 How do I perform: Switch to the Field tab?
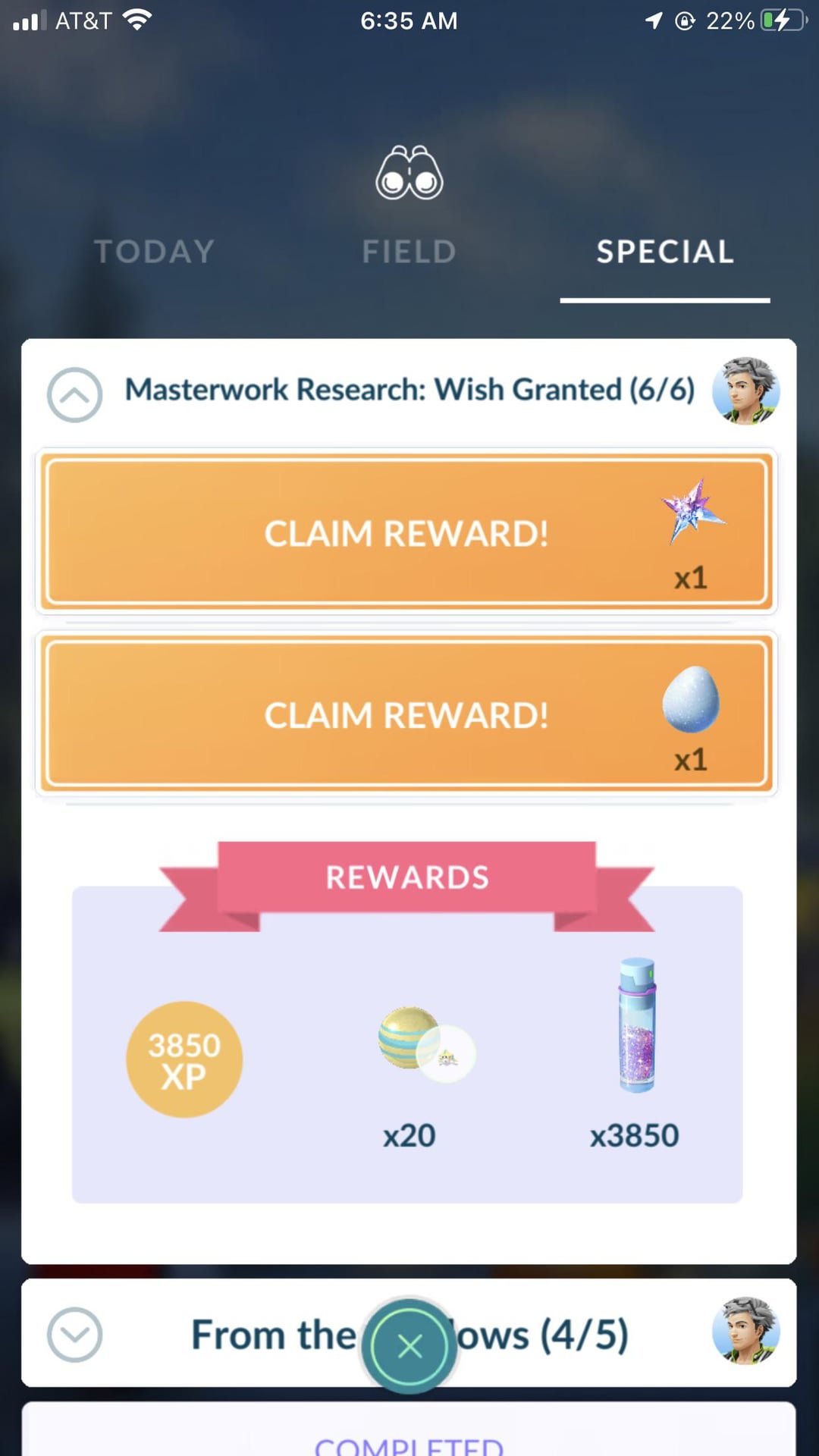pos(409,252)
